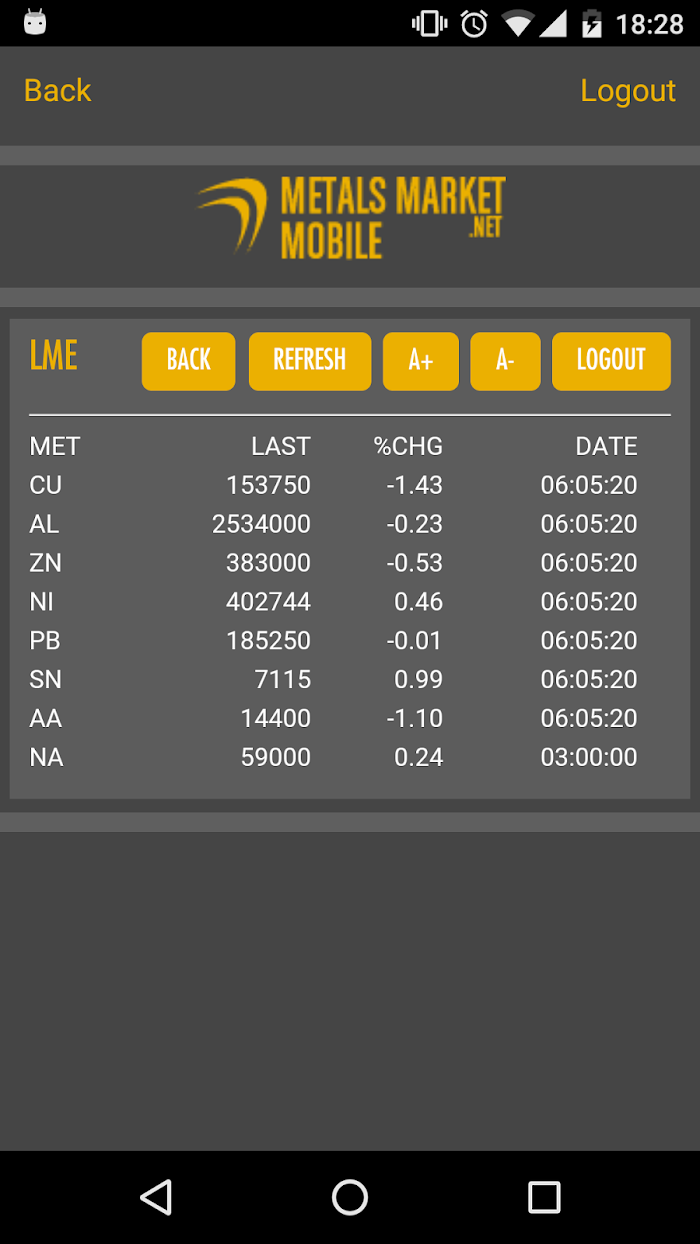Open the recent apps overview
This screenshot has width=700, height=1244.
point(544,1197)
